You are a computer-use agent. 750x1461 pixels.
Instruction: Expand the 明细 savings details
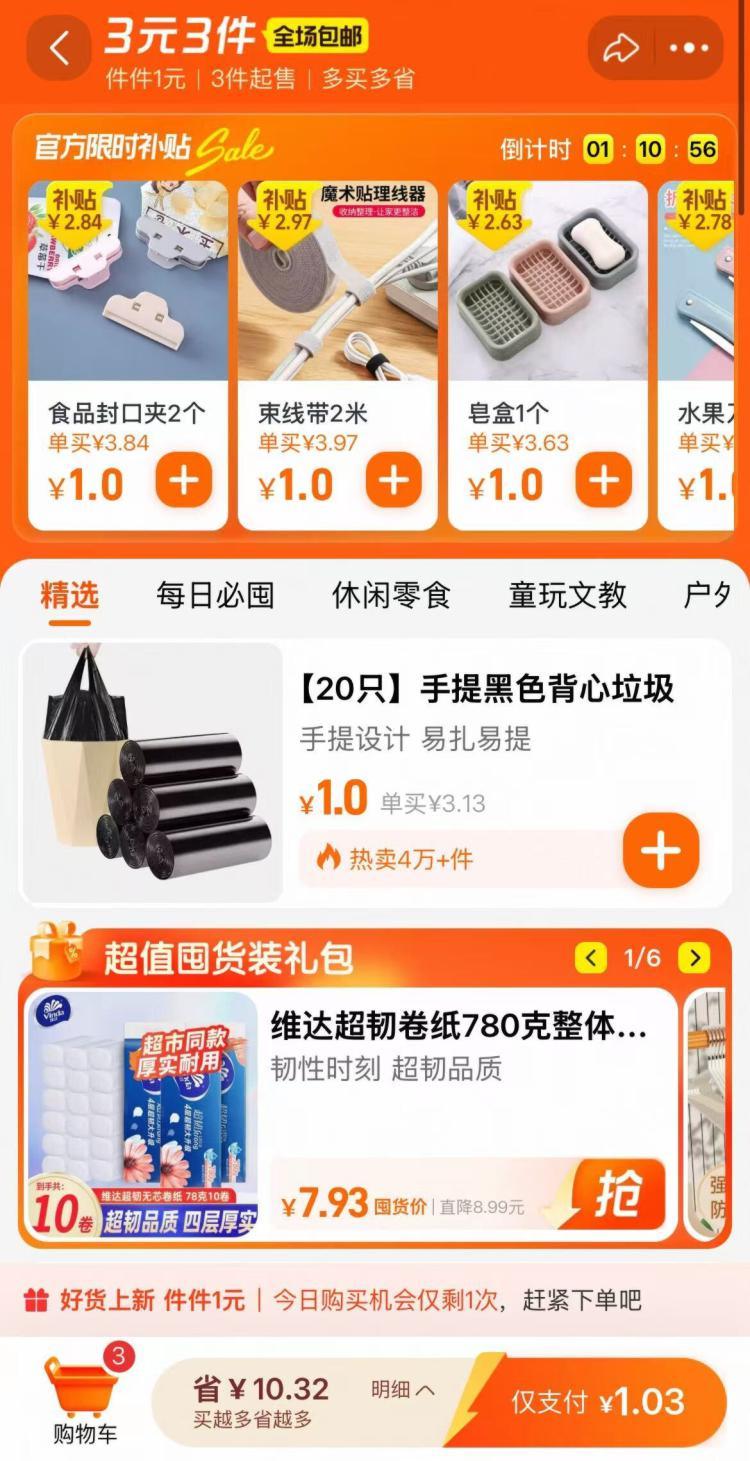[402, 1389]
